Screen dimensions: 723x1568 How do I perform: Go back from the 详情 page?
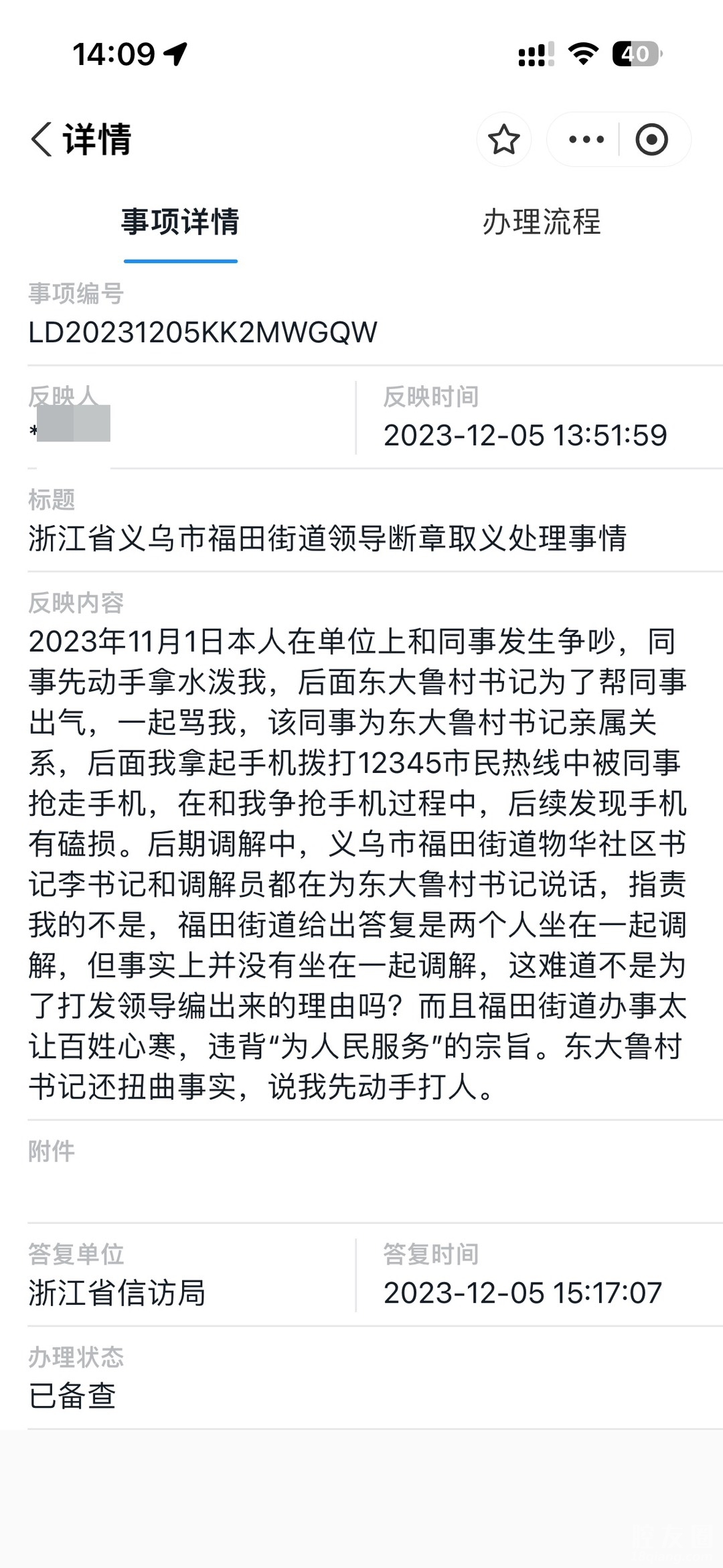[x=42, y=139]
